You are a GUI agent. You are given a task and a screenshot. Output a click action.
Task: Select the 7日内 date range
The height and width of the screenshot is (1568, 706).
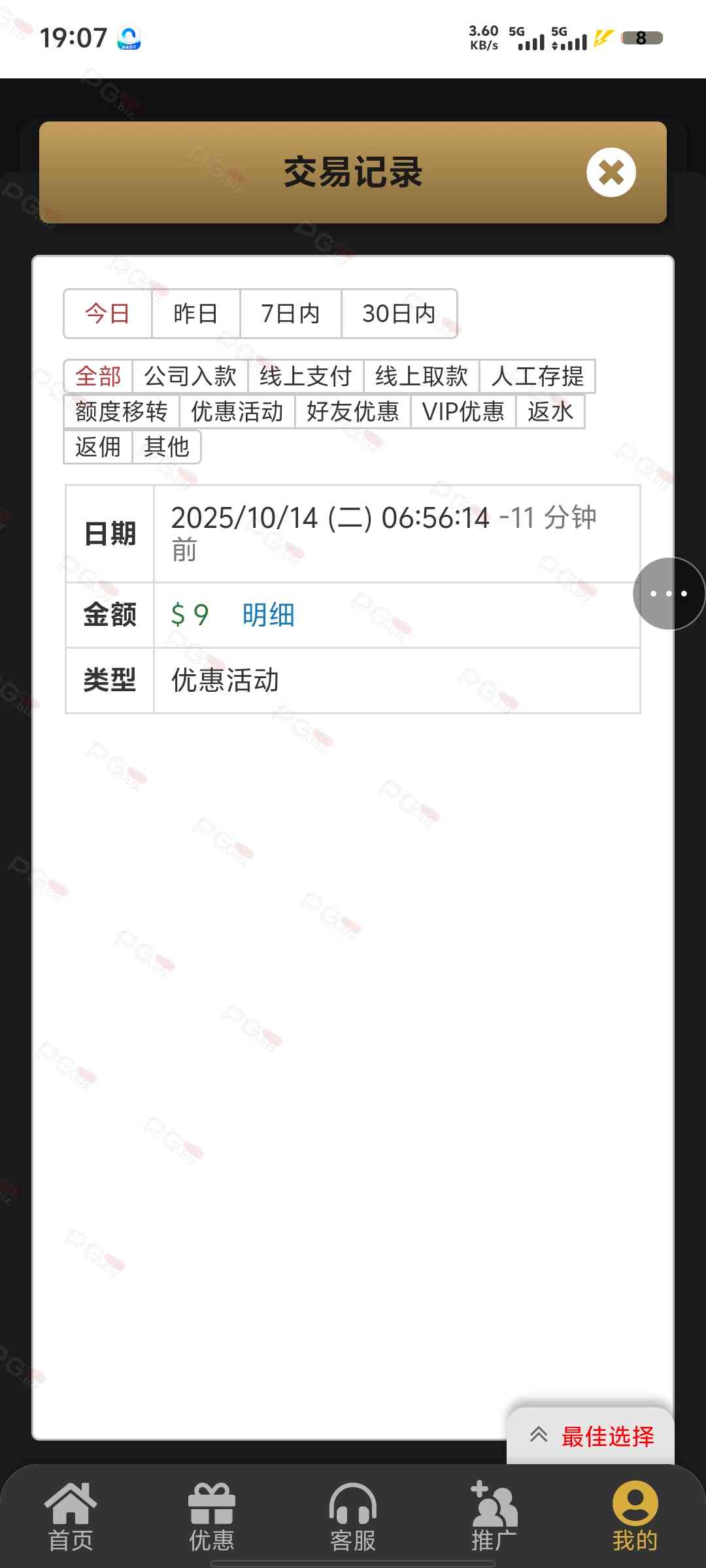point(290,314)
